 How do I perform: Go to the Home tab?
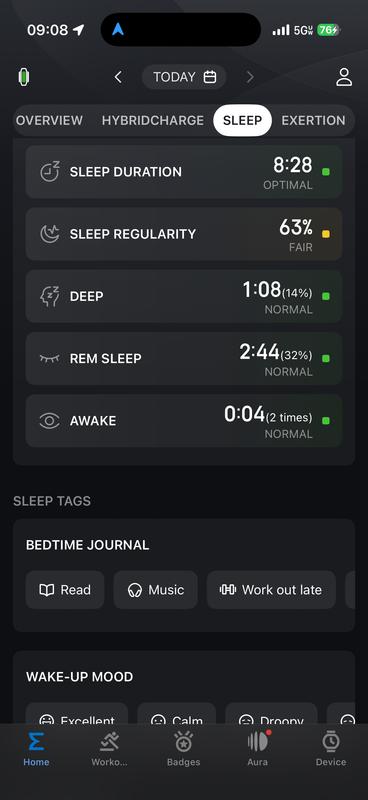(36, 749)
